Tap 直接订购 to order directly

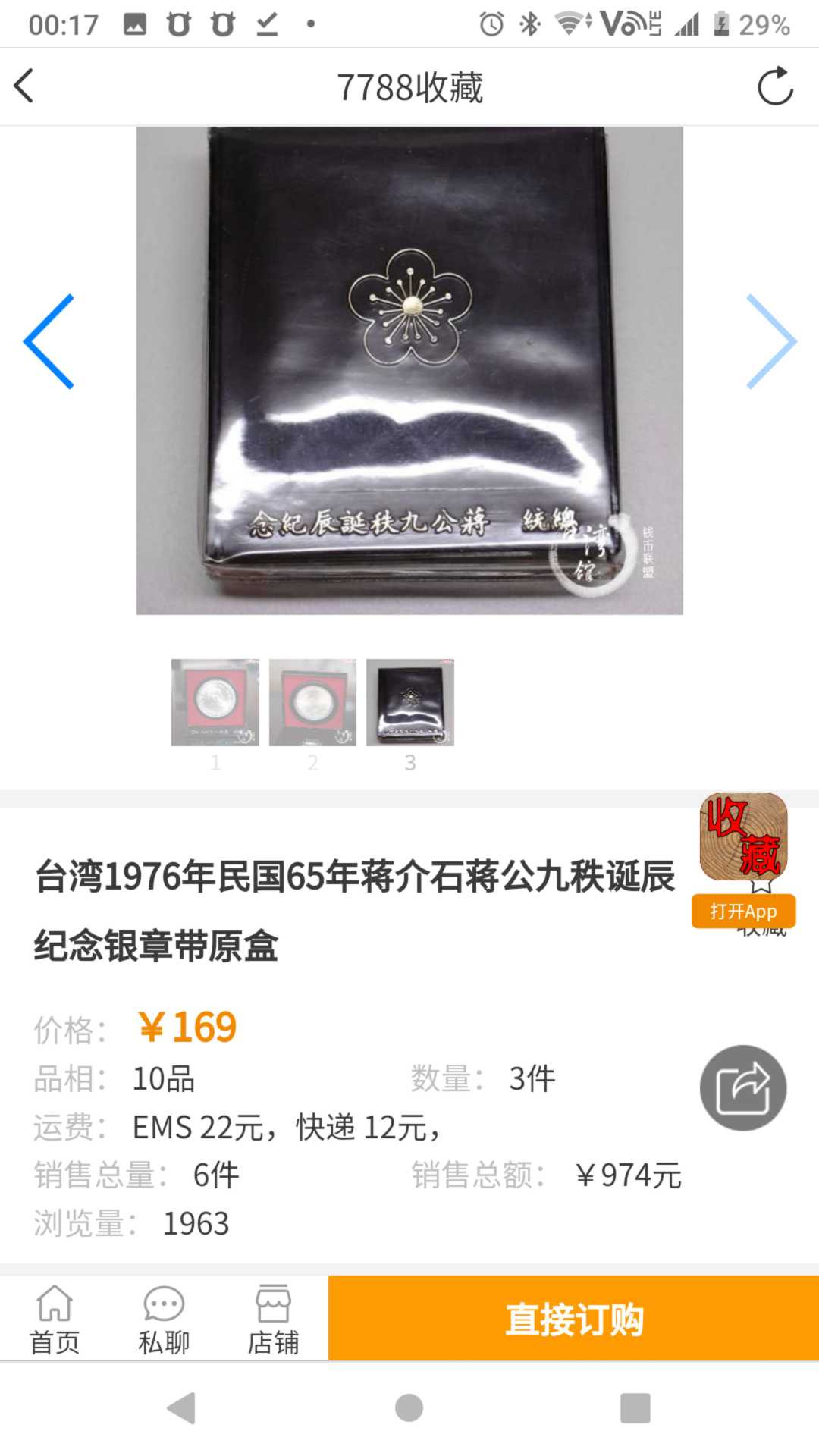[573, 1318]
